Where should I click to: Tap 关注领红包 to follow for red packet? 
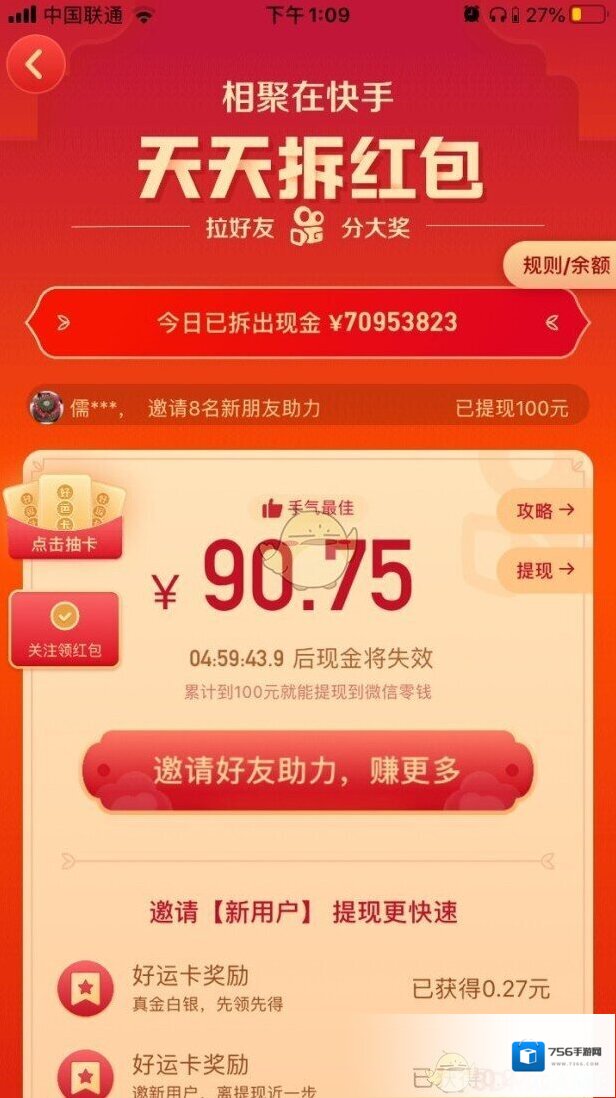64,631
